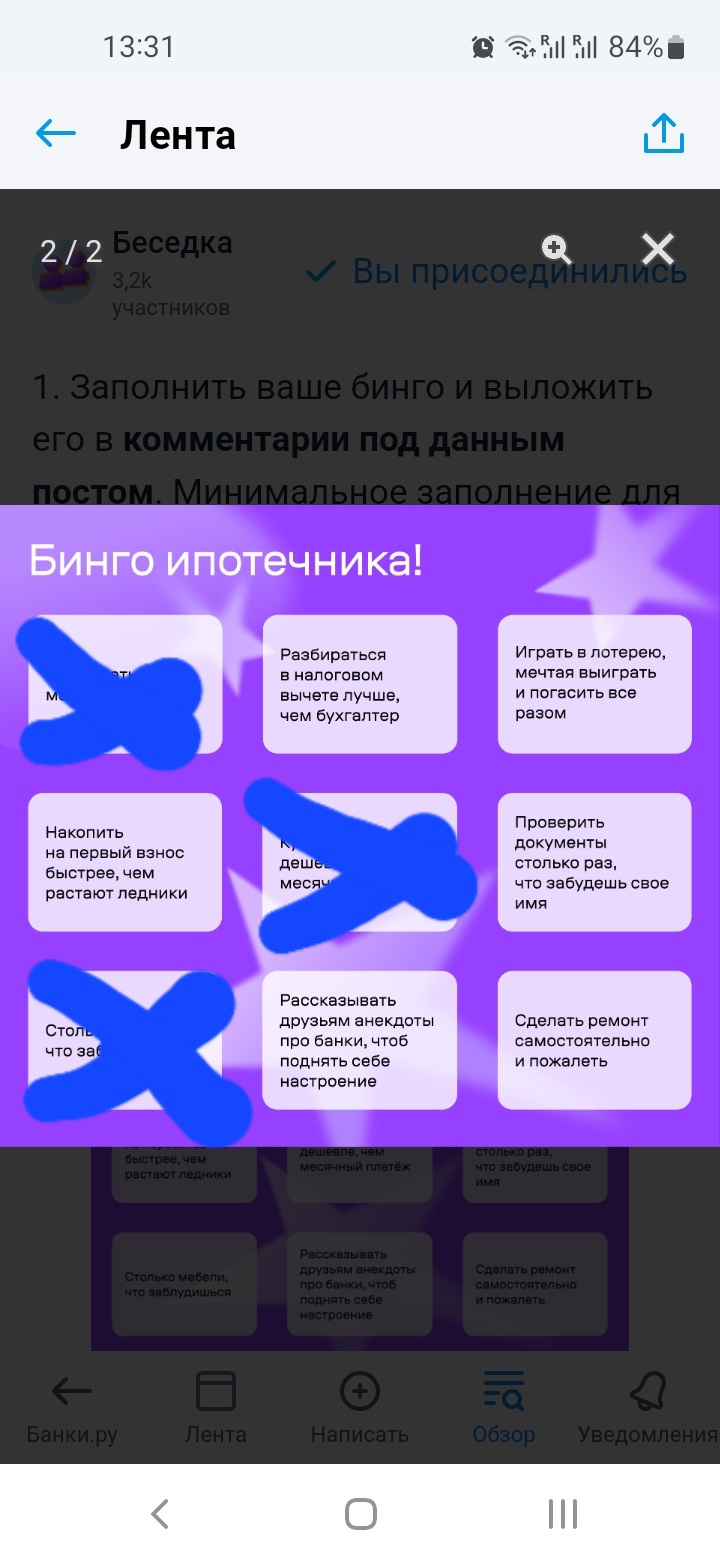Screen dimensions: 720x1560
Task: Go back with the top arrow
Action: (x=56, y=133)
